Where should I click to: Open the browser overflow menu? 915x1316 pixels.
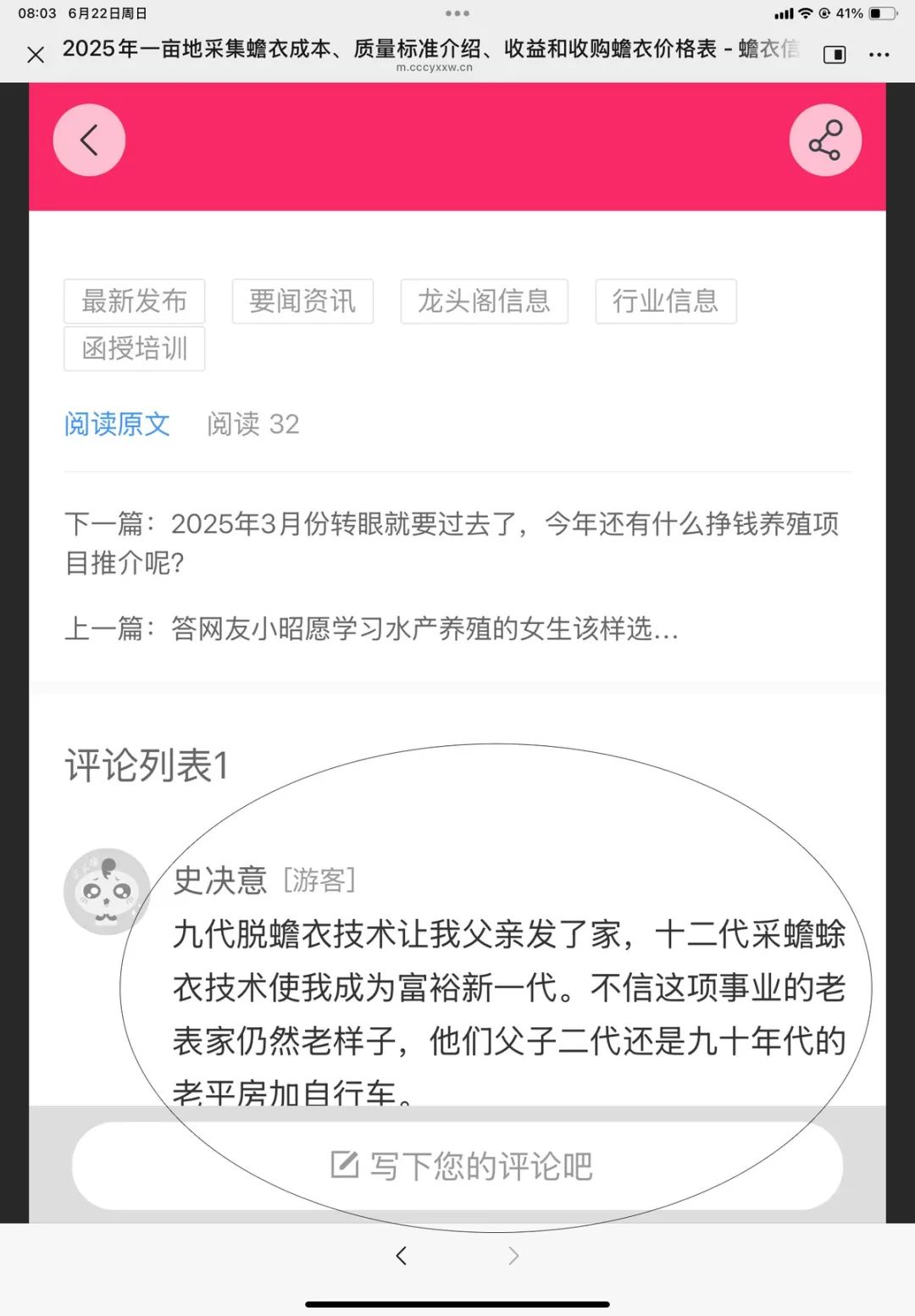[879, 55]
